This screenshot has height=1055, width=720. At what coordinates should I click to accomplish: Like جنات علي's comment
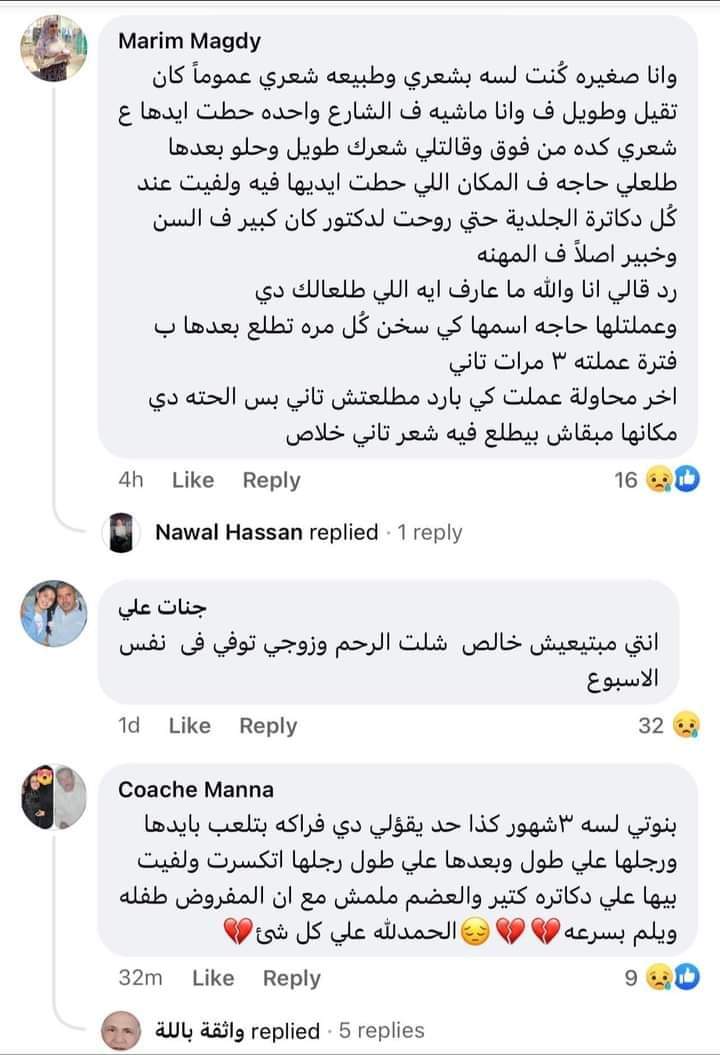[189, 726]
